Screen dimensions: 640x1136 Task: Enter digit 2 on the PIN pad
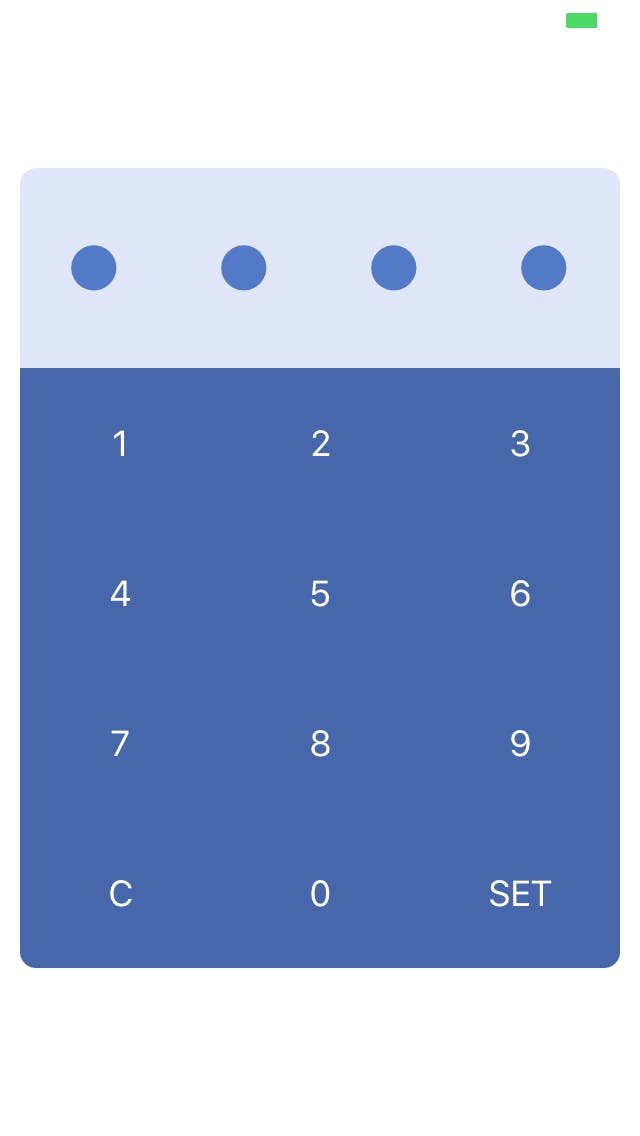320,443
